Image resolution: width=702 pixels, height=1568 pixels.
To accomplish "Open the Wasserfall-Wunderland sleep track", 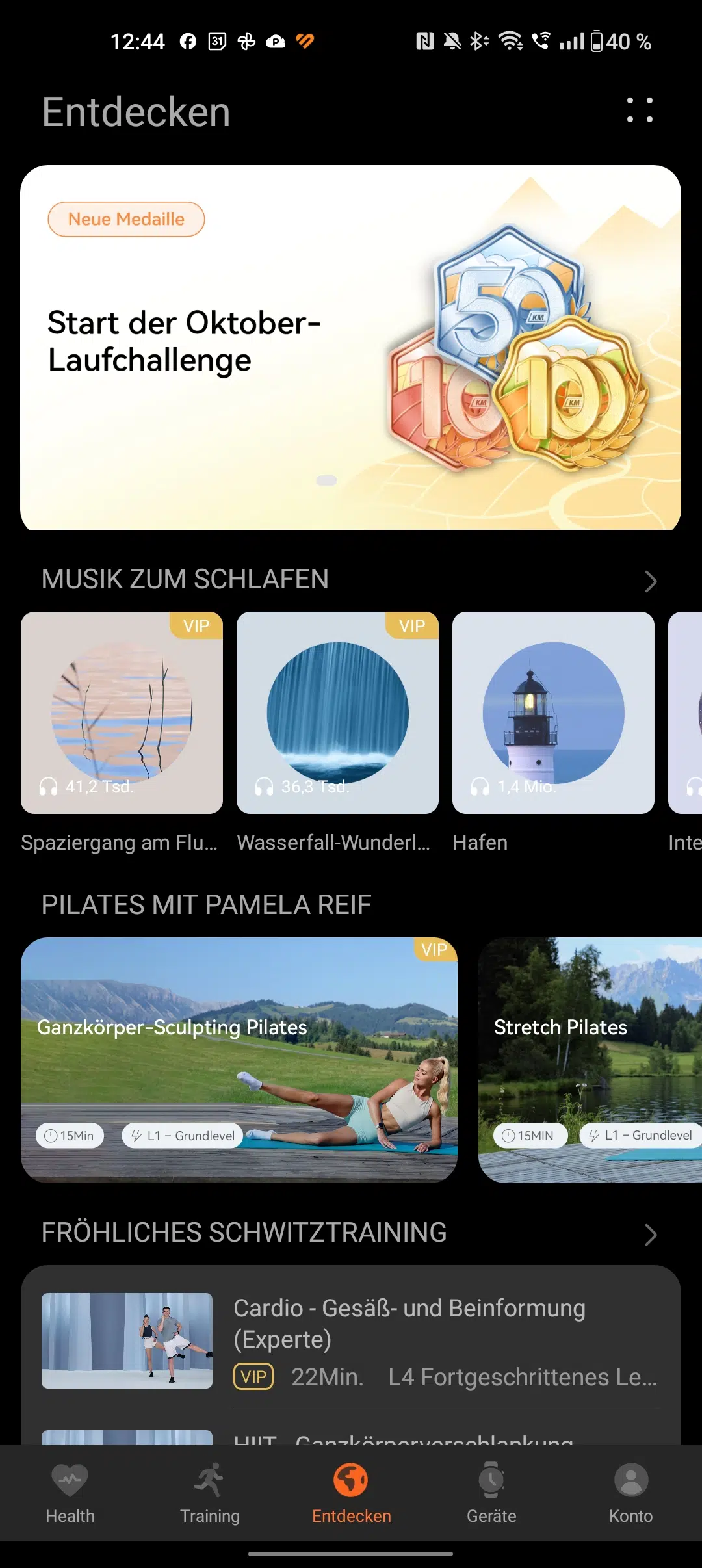I will (x=337, y=712).
